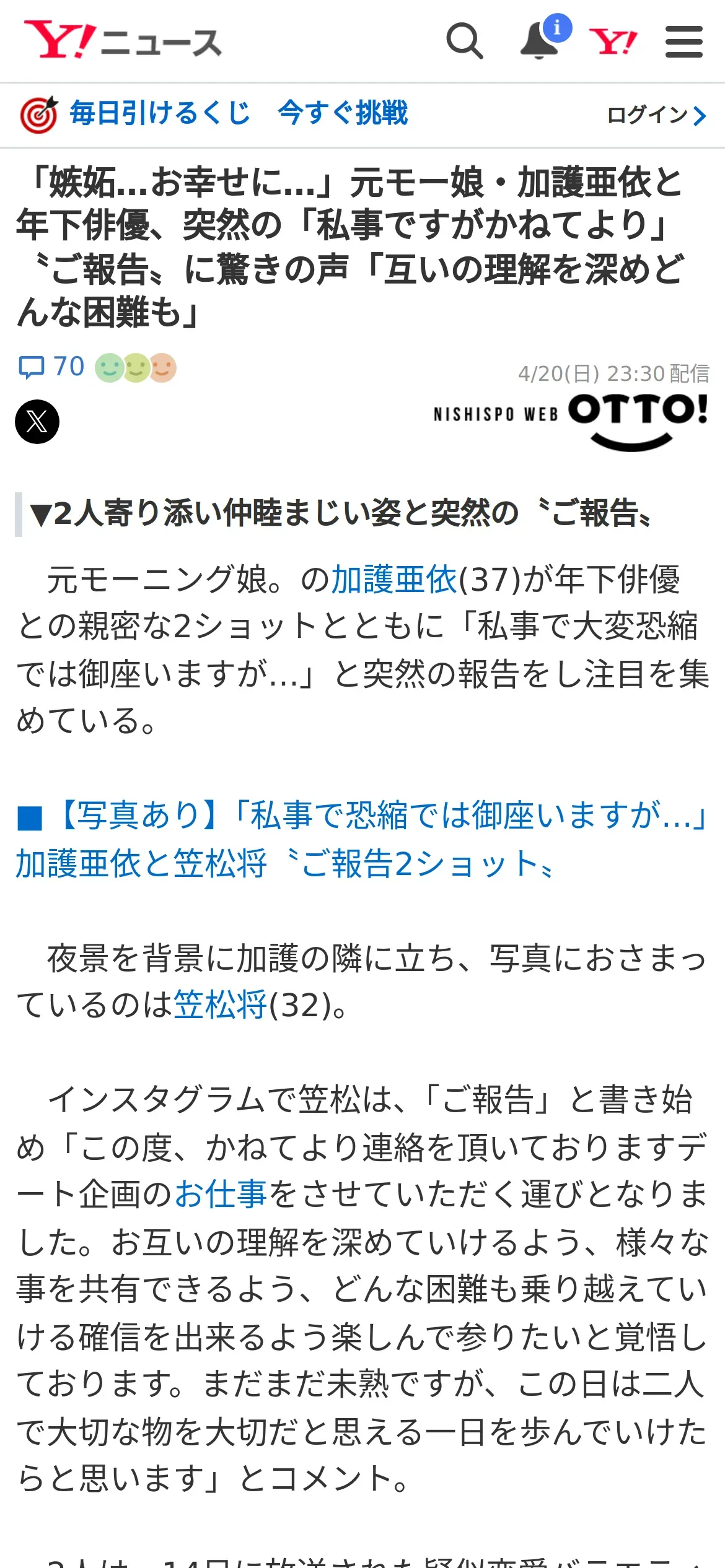Open the search magnifier icon
The image size is (725, 1568).
465,41
